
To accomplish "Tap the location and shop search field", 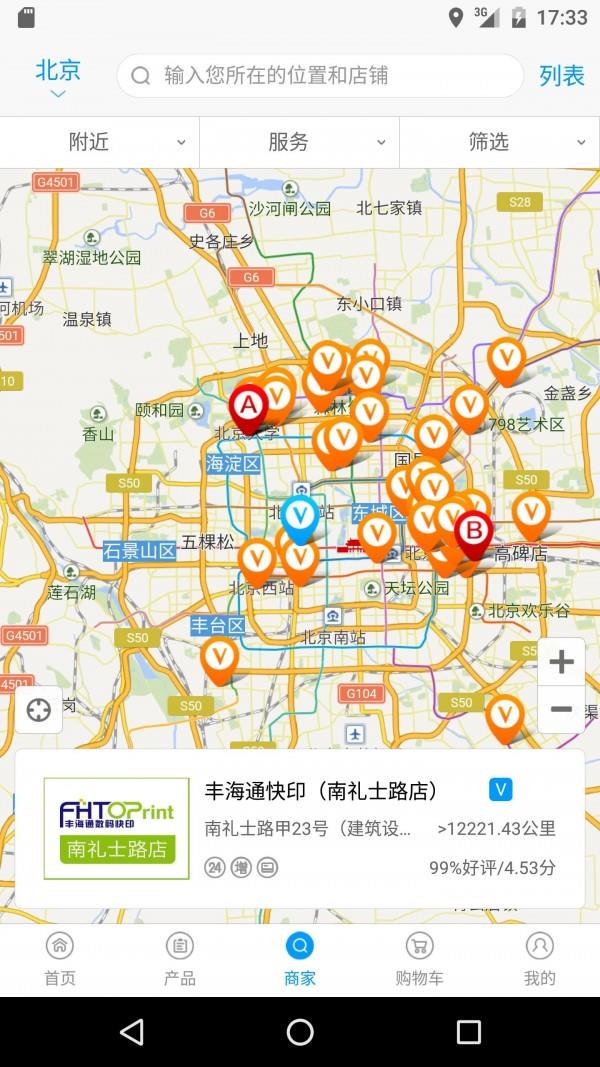I will pos(320,75).
